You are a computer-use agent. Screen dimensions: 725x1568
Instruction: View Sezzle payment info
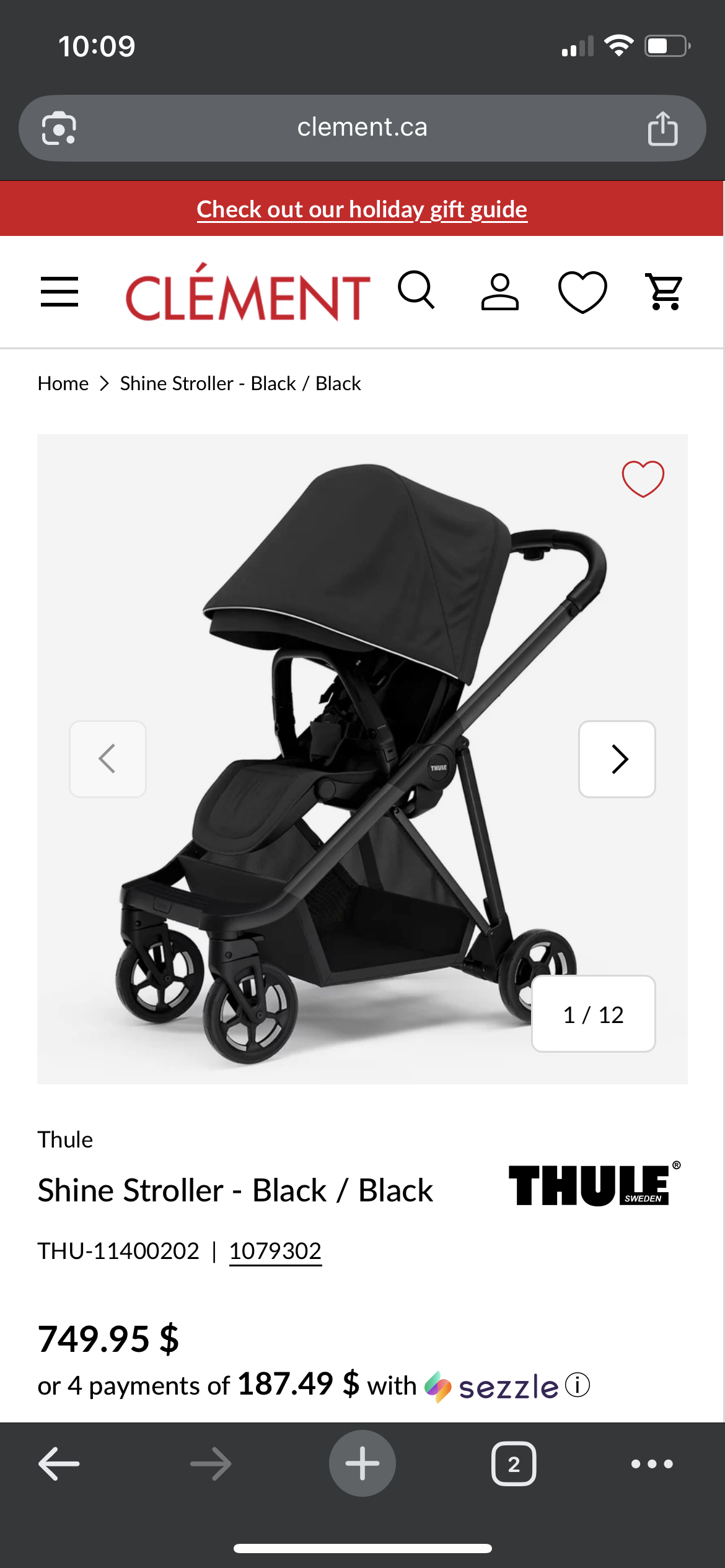[x=578, y=1385]
